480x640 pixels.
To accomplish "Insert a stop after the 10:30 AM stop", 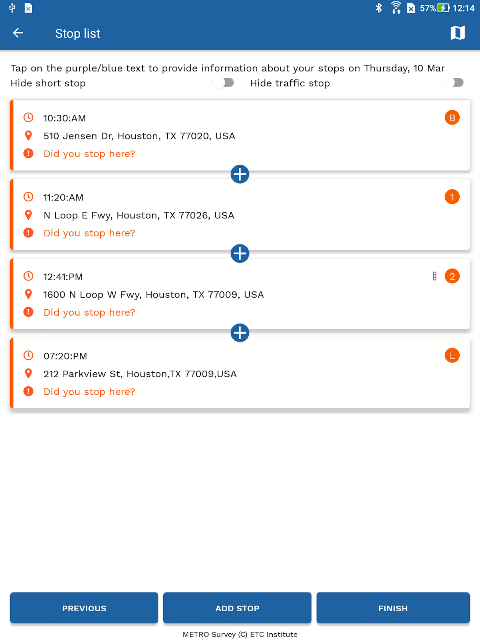I will click(x=240, y=174).
